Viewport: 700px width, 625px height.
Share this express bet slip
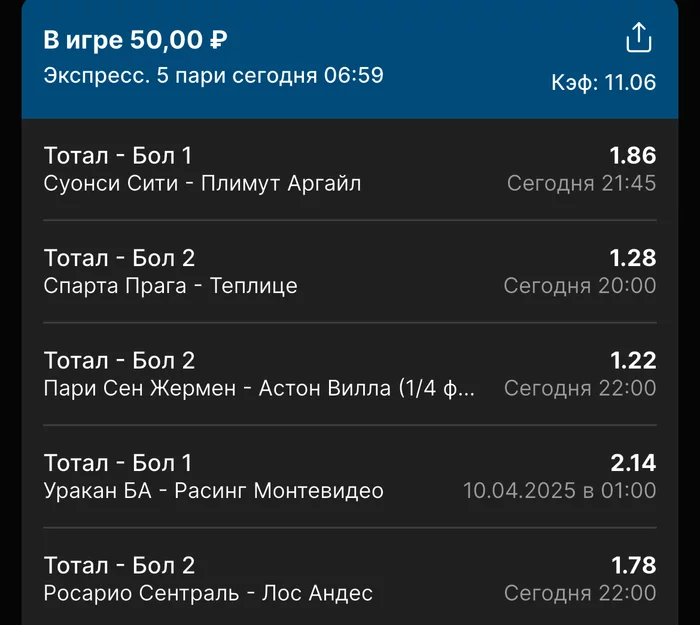638,39
